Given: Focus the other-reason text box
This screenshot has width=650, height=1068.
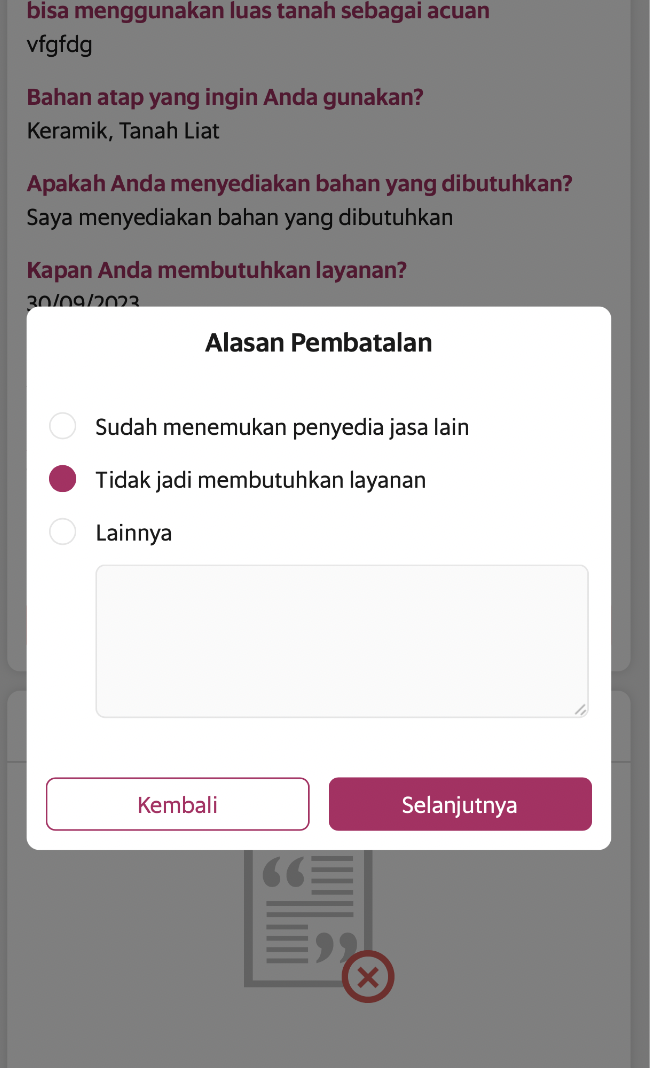Looking at the screenshot, I should pos(341,641).
